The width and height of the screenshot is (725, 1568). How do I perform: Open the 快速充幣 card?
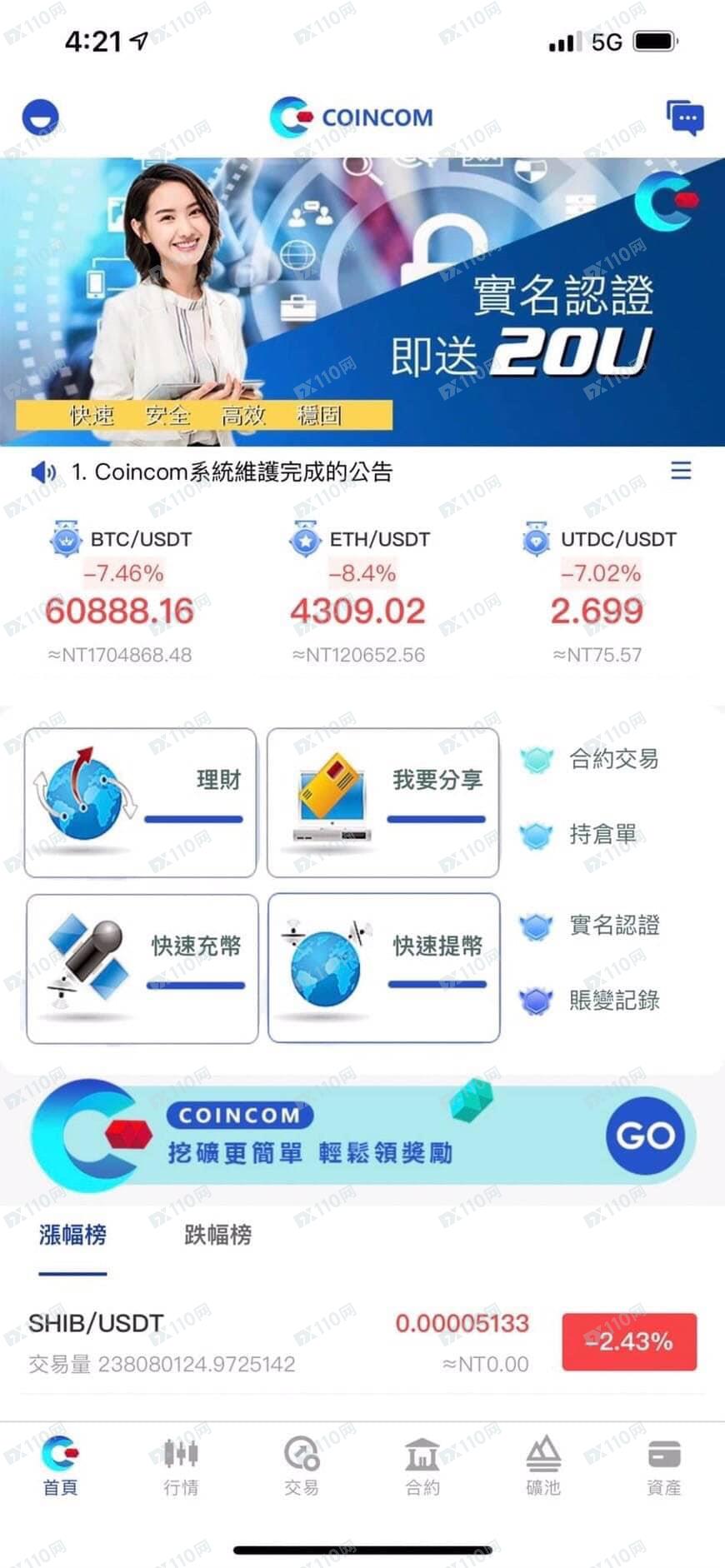142,968
